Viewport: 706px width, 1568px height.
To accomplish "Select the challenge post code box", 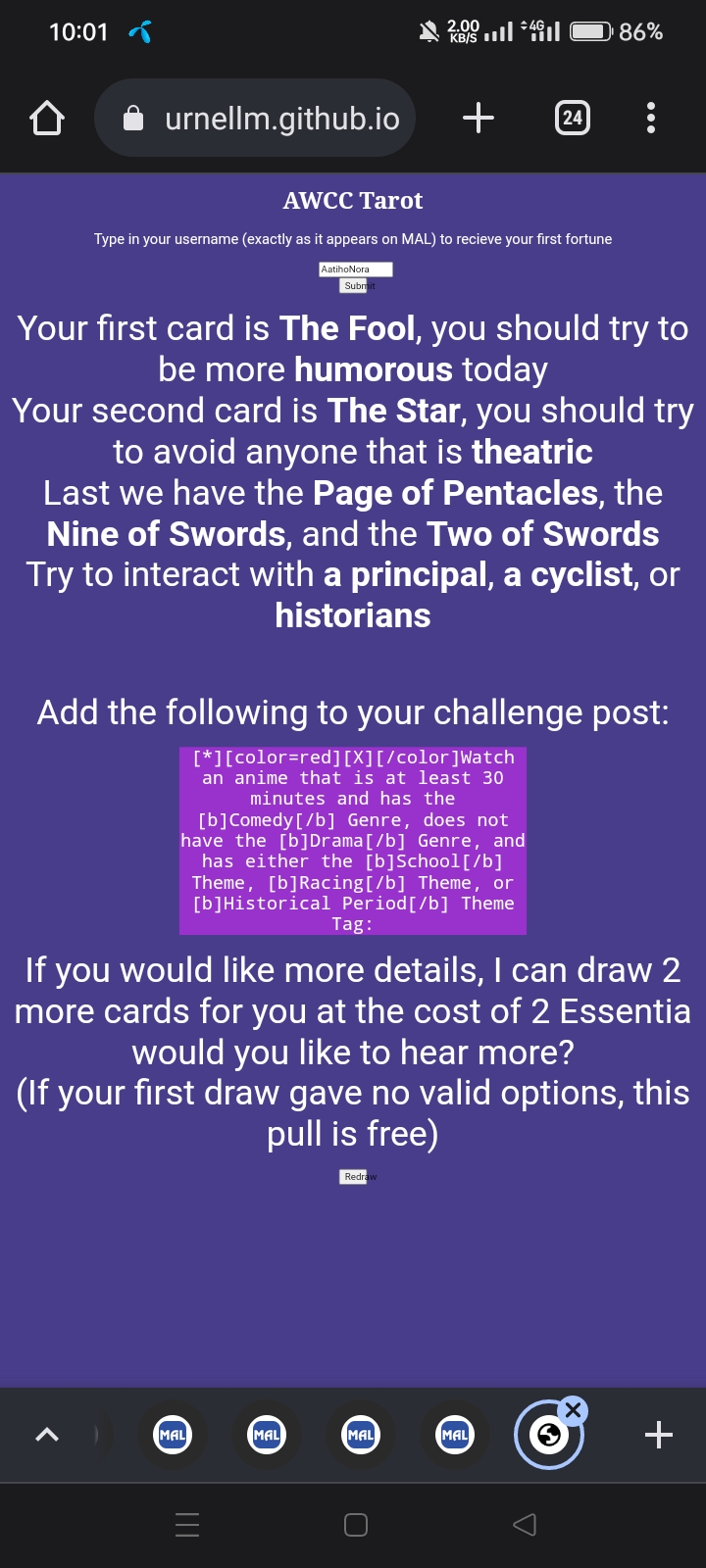I will pos(353,841).
